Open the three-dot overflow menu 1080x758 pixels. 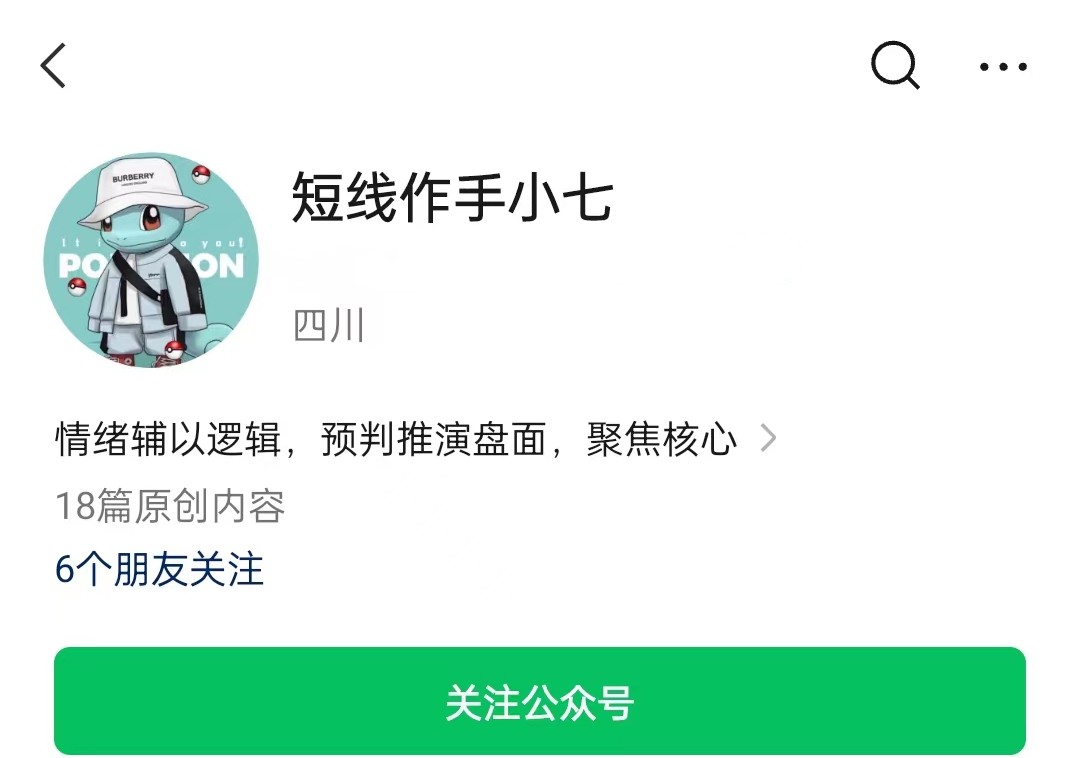(x=1003, y=67)
